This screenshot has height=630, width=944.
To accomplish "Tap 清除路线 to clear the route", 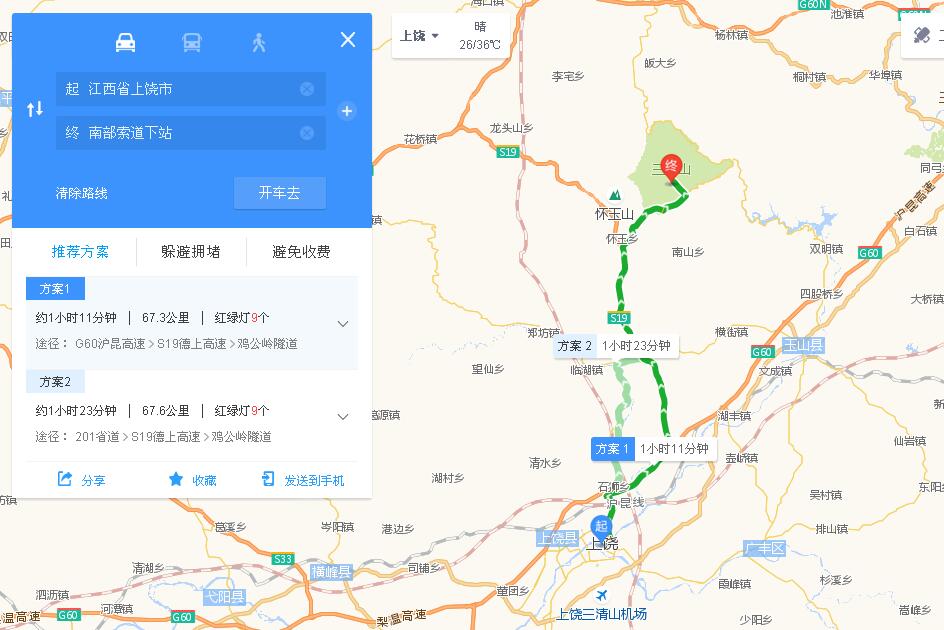I will click(82, 193).
